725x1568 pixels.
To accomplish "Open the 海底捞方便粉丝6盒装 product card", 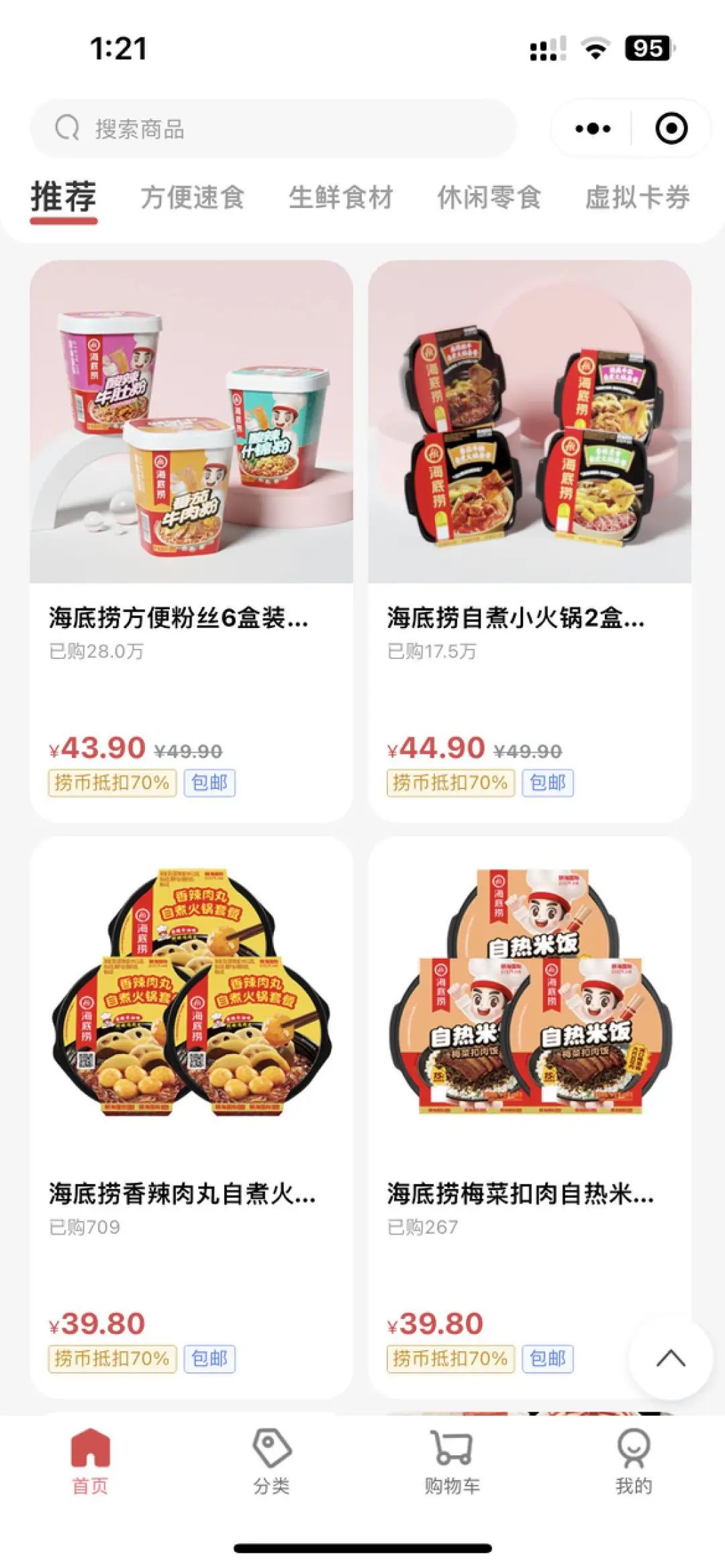I will pyautogui.click(x=191, y=540).
